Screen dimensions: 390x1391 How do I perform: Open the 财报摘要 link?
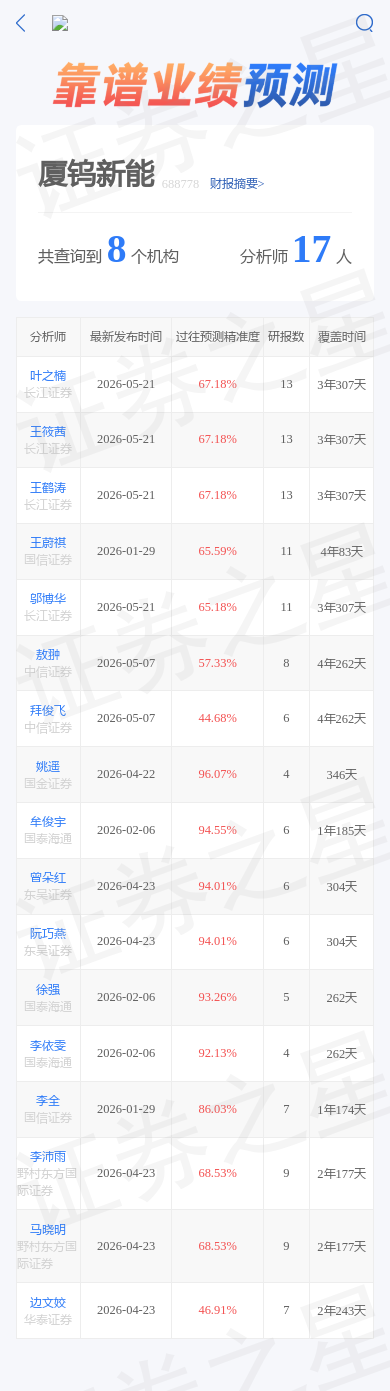237,184
